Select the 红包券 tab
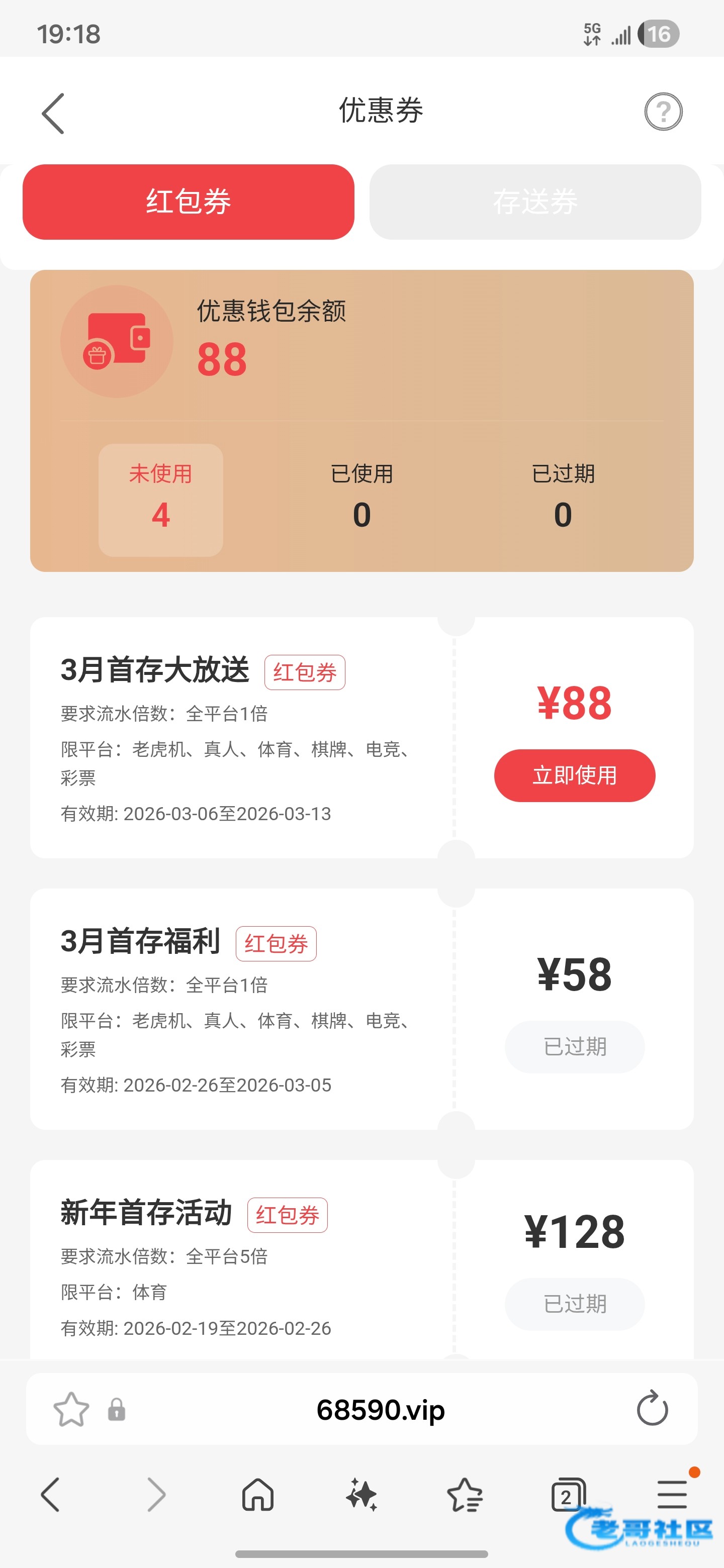The height and width of the screenshot is (1568, 724). point(188,202)
